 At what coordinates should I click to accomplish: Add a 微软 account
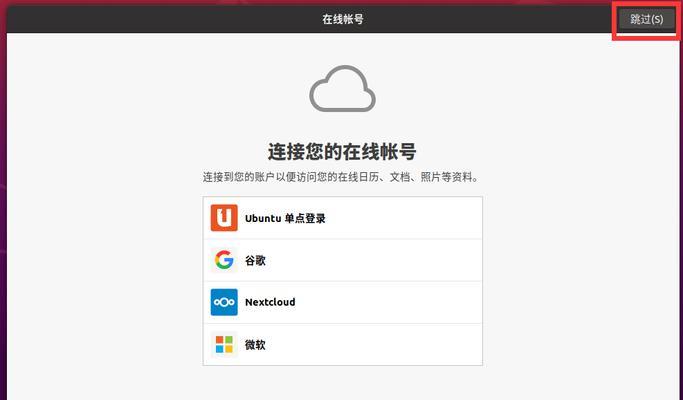coord(342,344)
